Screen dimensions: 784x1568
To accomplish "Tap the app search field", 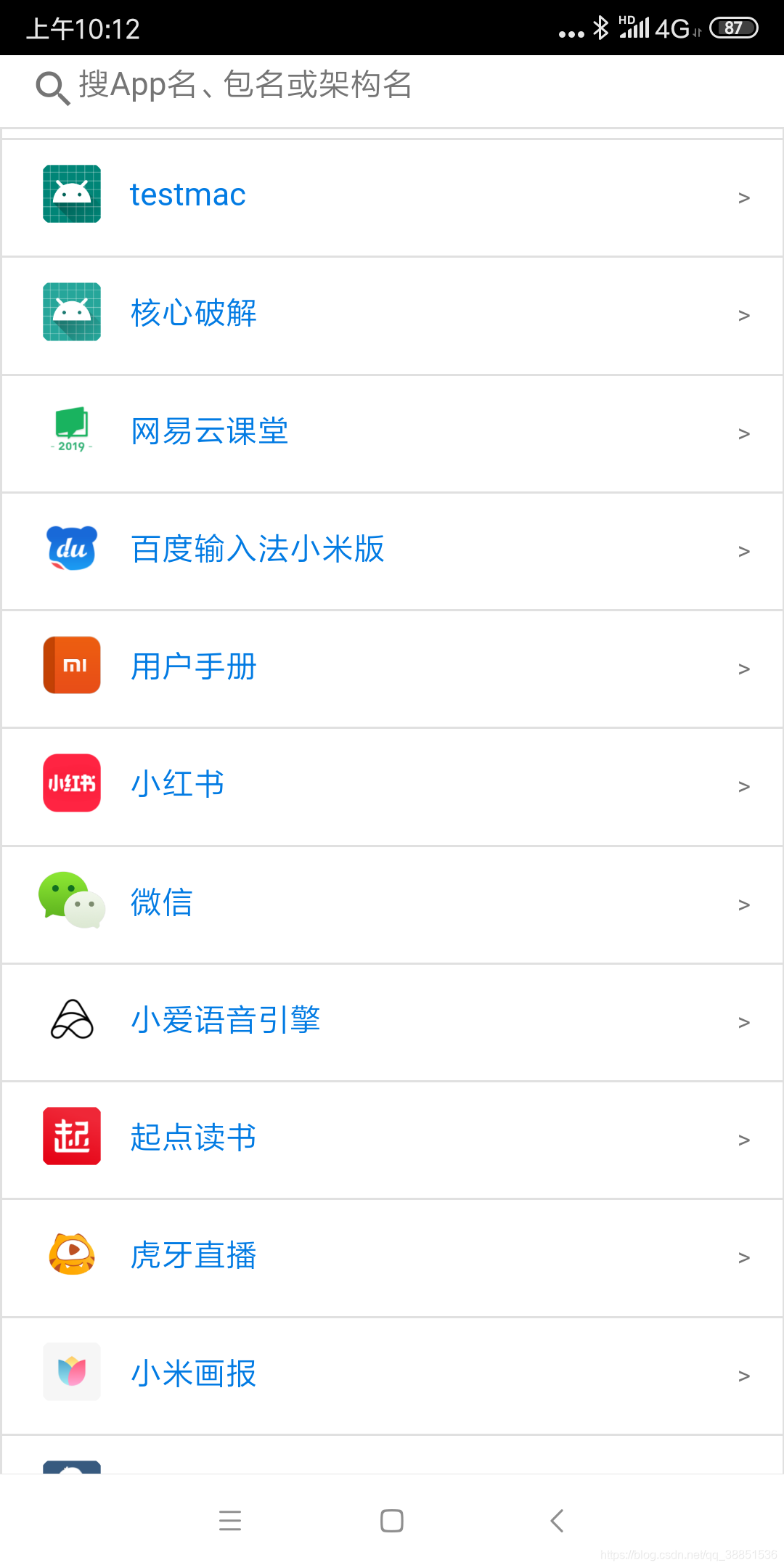I will tap(290, 86).
